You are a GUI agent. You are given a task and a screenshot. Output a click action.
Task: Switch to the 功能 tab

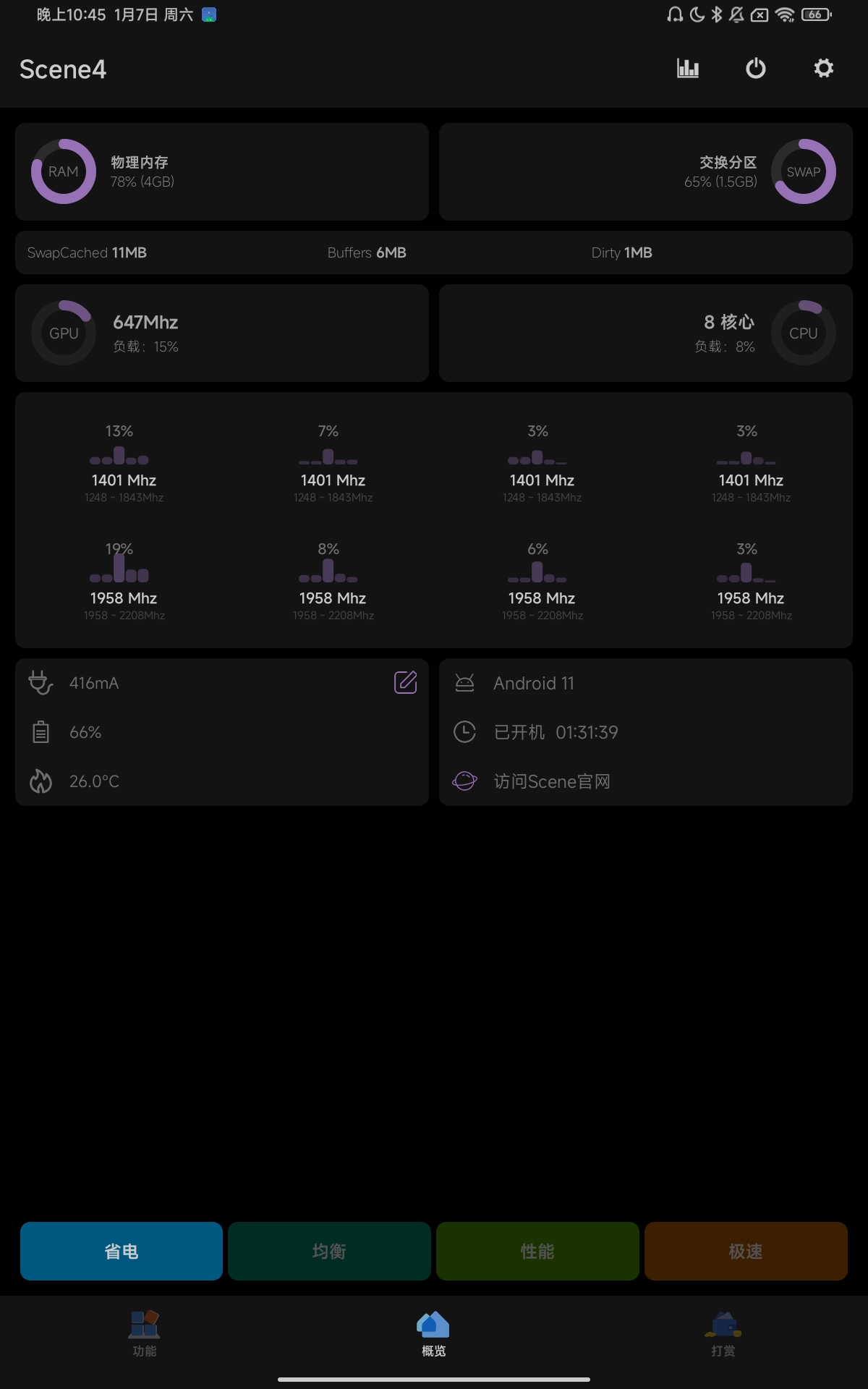tap(145, 1333)
